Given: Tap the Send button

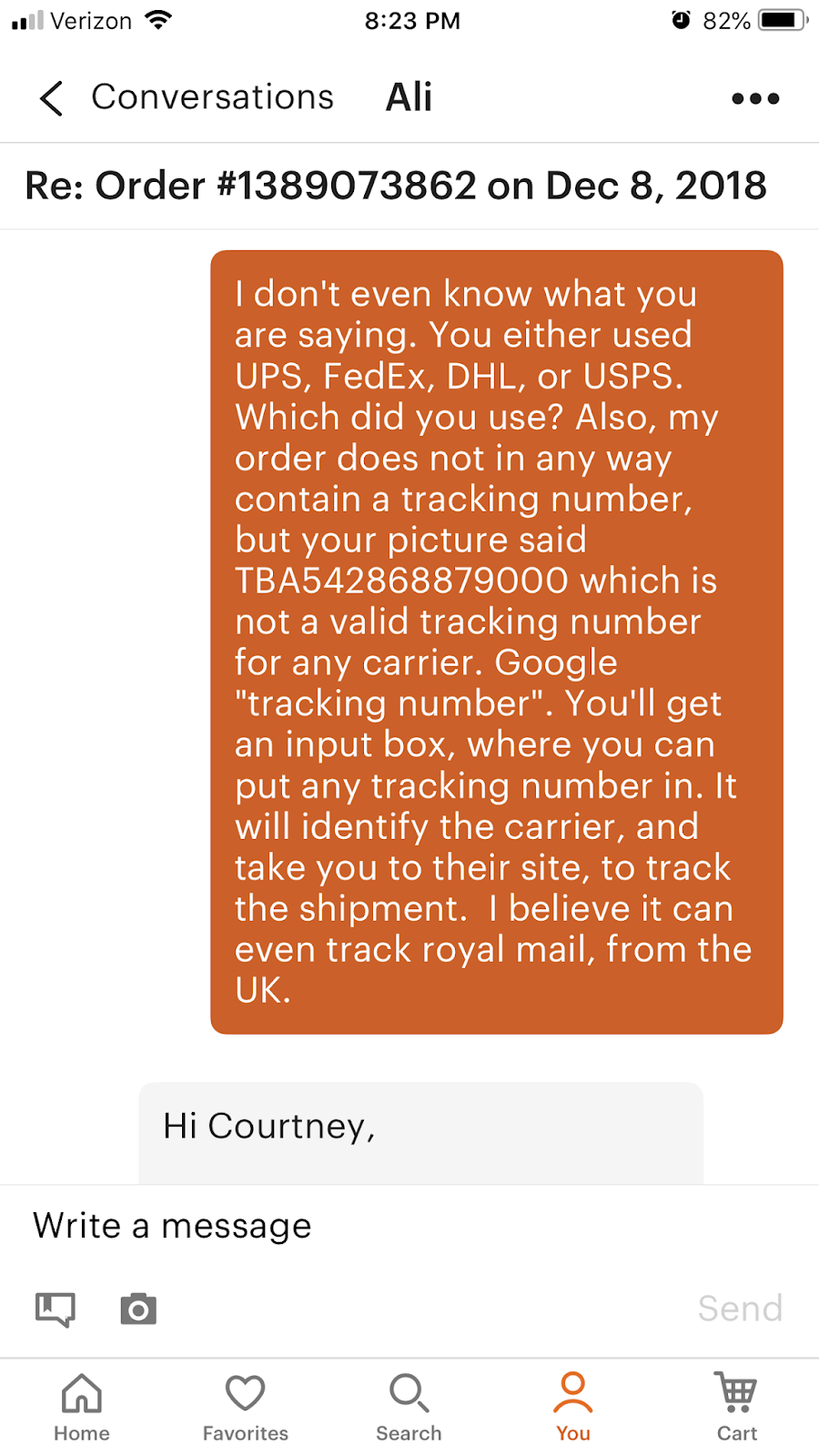Looking at the screenshot, I should [739, 1309].
